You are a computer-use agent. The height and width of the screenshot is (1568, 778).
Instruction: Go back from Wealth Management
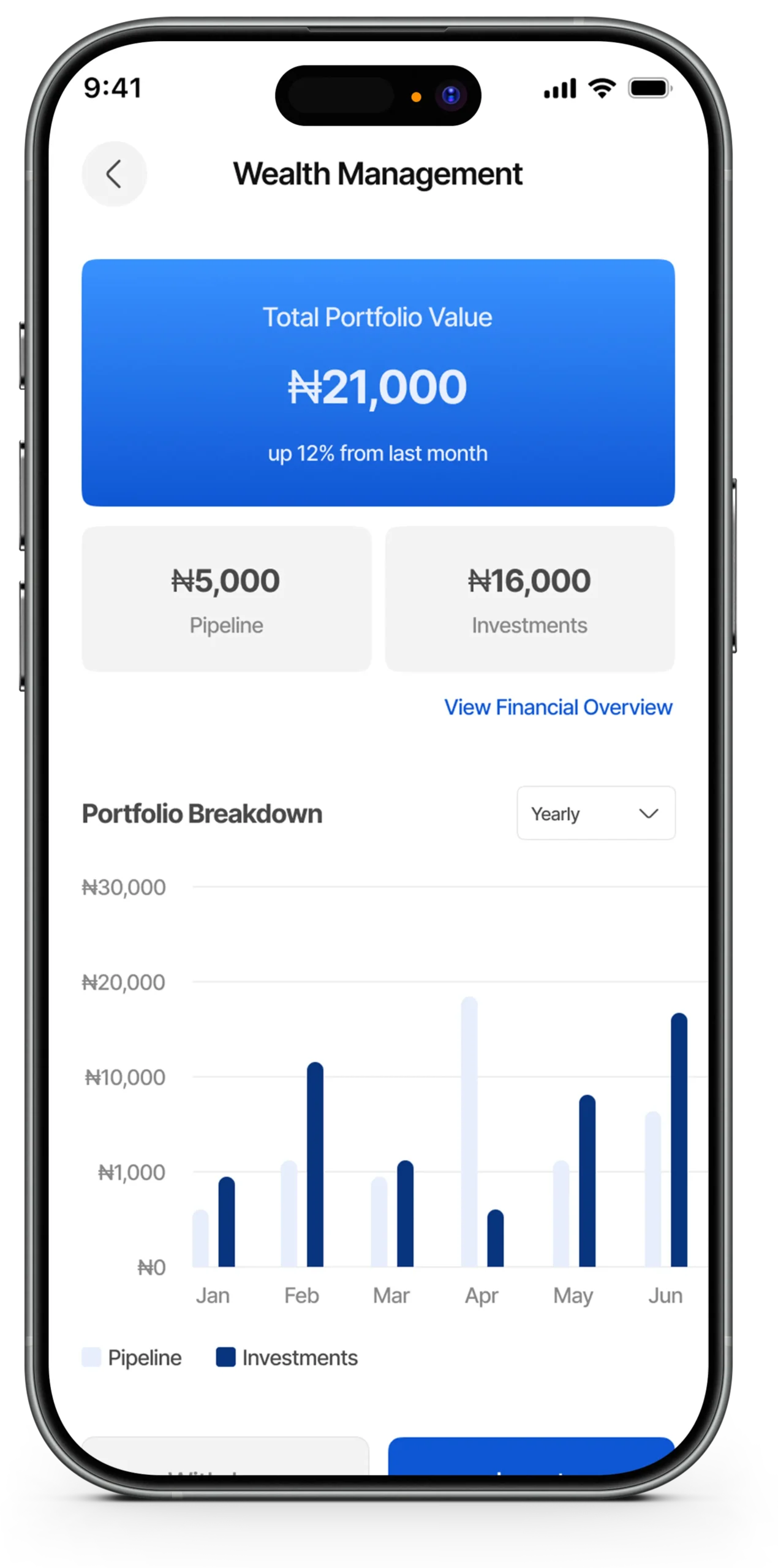pos(114,175)
